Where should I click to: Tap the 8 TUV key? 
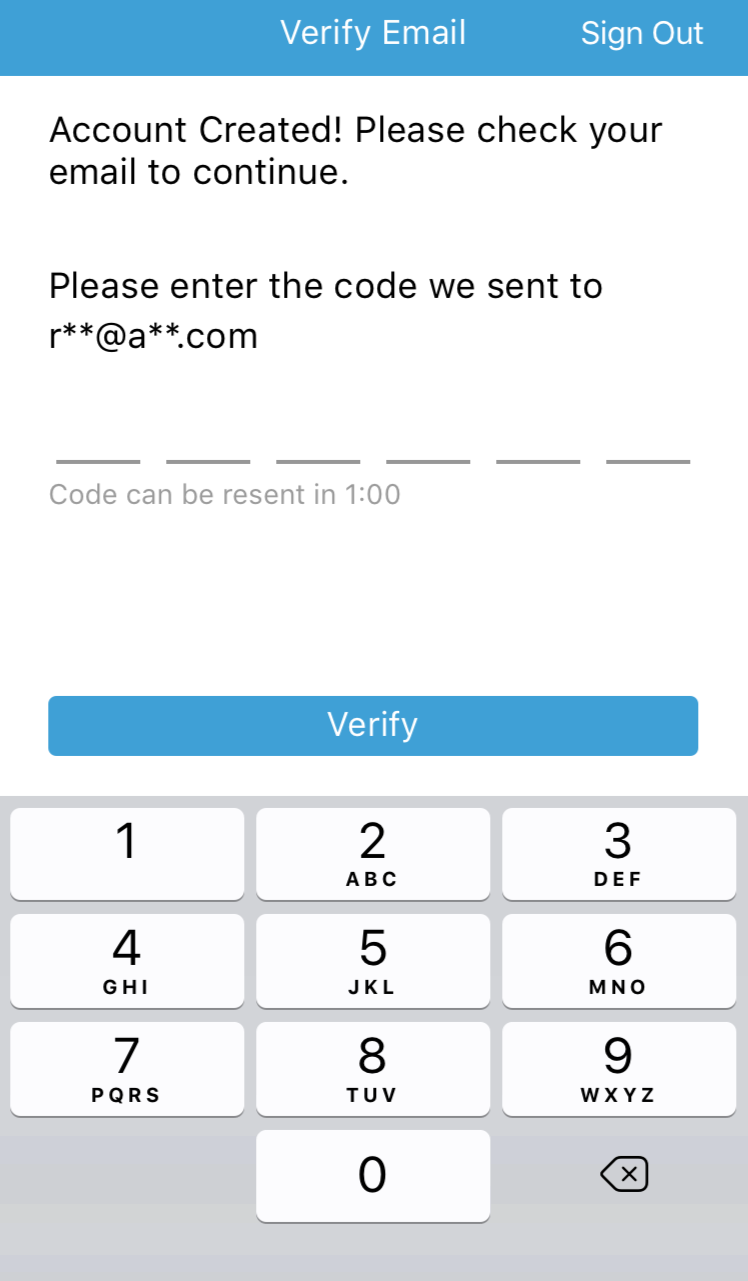point(373,1068)
